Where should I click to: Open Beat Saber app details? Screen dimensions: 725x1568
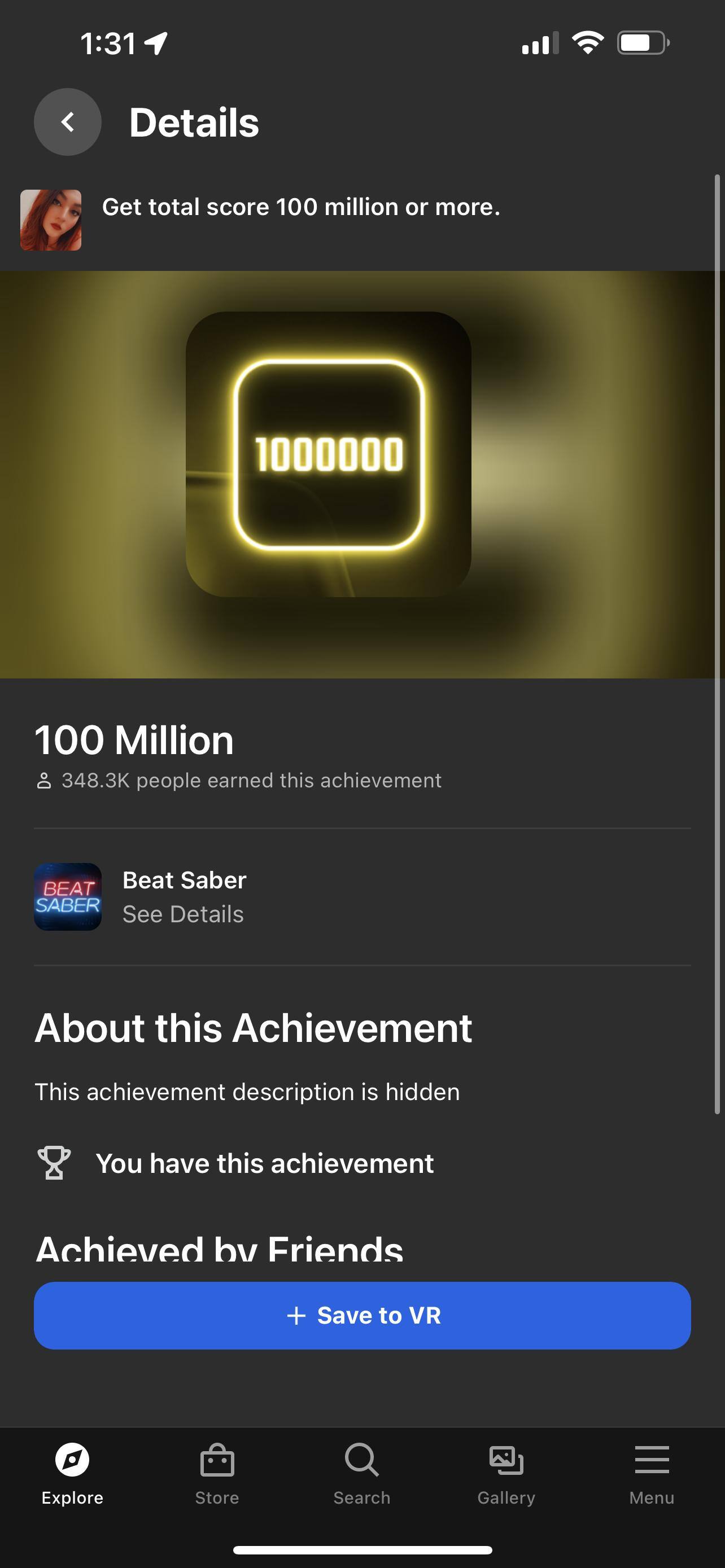[x=182, y=896]
